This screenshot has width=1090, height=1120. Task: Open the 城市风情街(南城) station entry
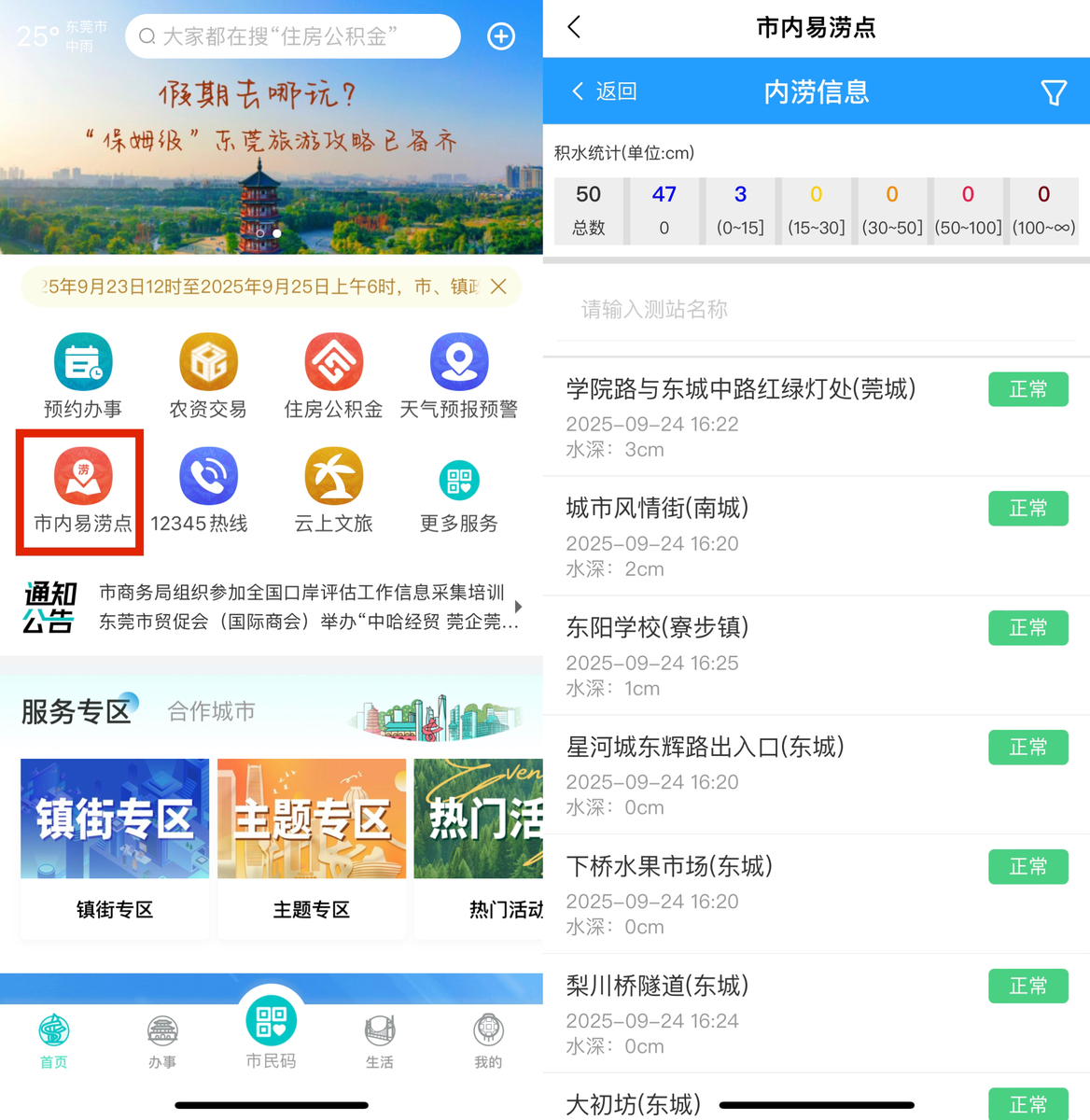click(765, 537)
